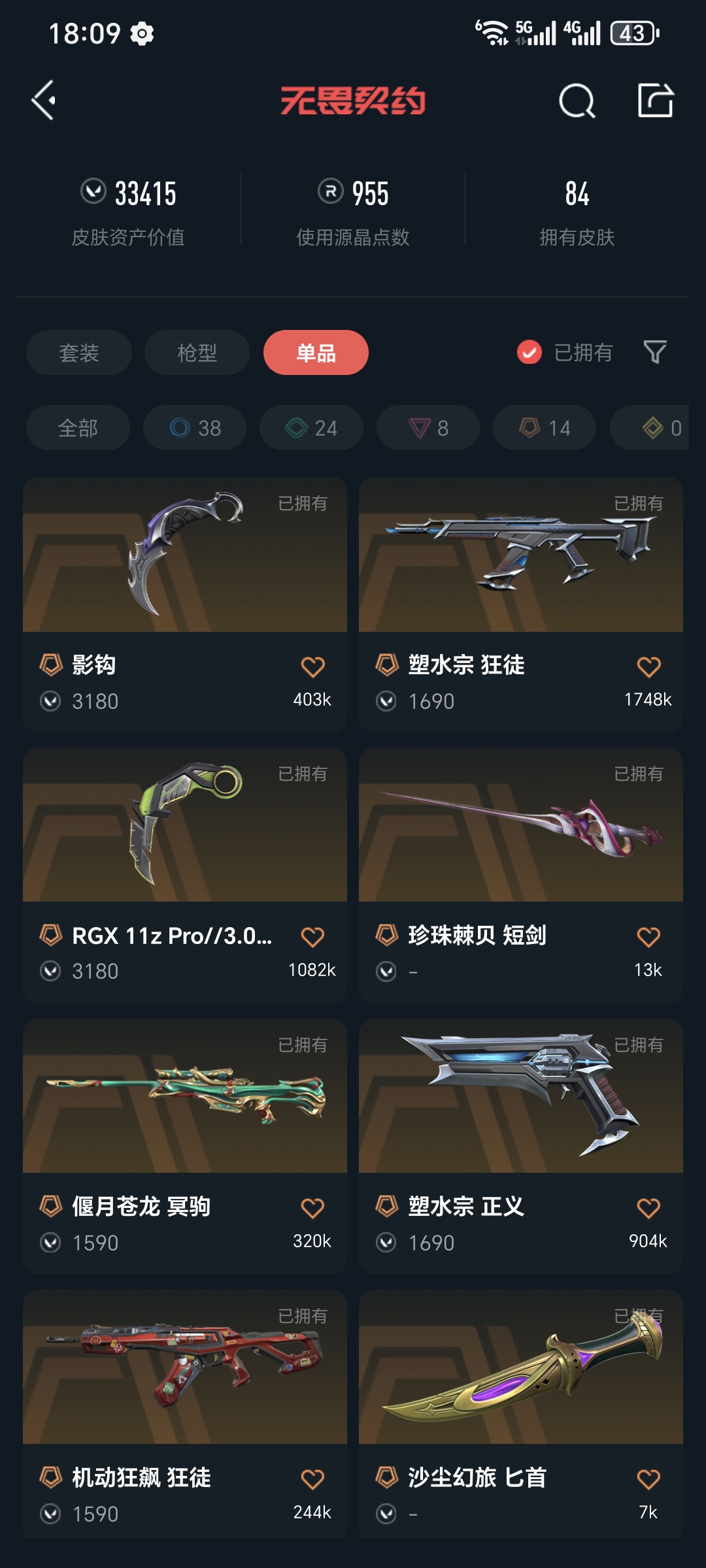Tap the share icon in the header
Image resolution: width=706 pixels, height=1568 pixels.
point(655,101)
